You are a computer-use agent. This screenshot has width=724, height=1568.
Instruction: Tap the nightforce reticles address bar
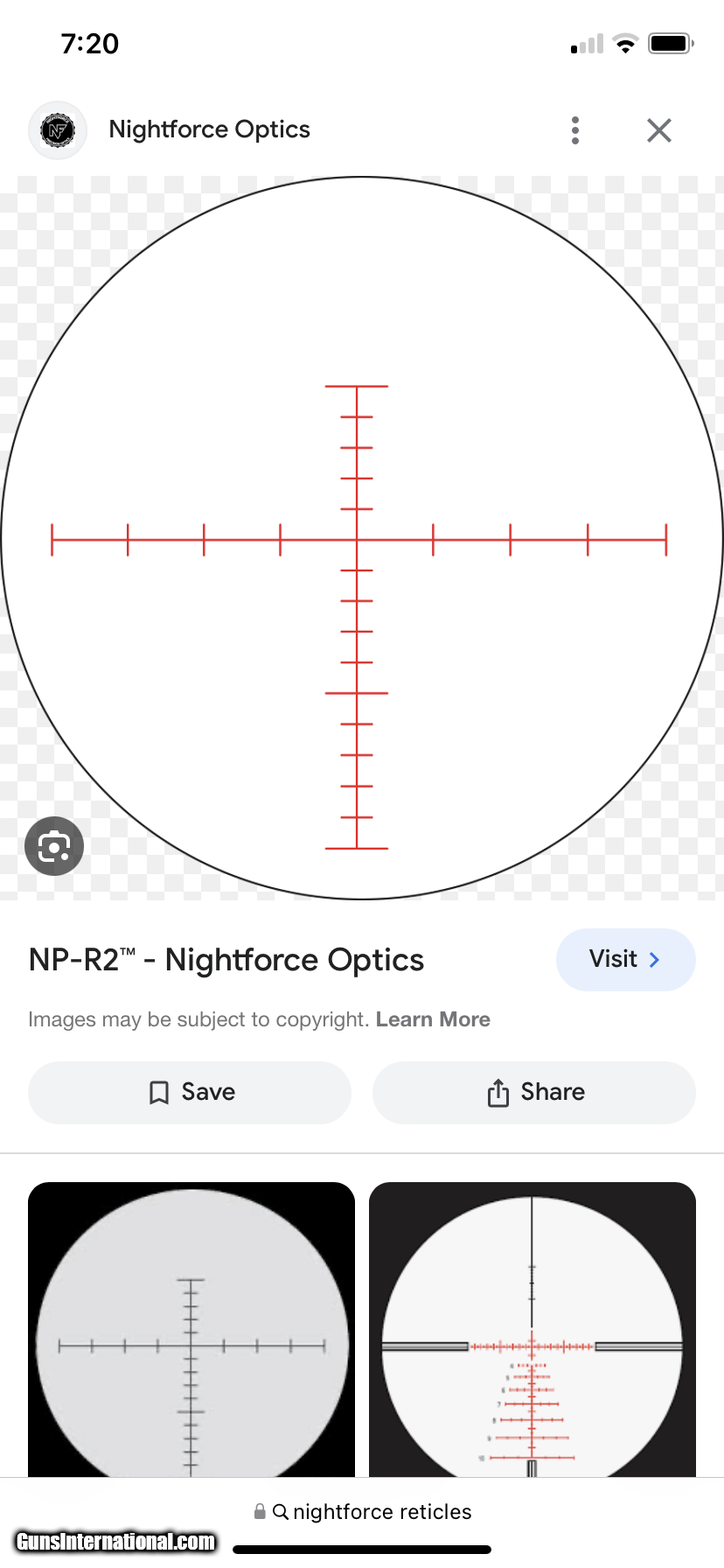tap(362, 1511)
